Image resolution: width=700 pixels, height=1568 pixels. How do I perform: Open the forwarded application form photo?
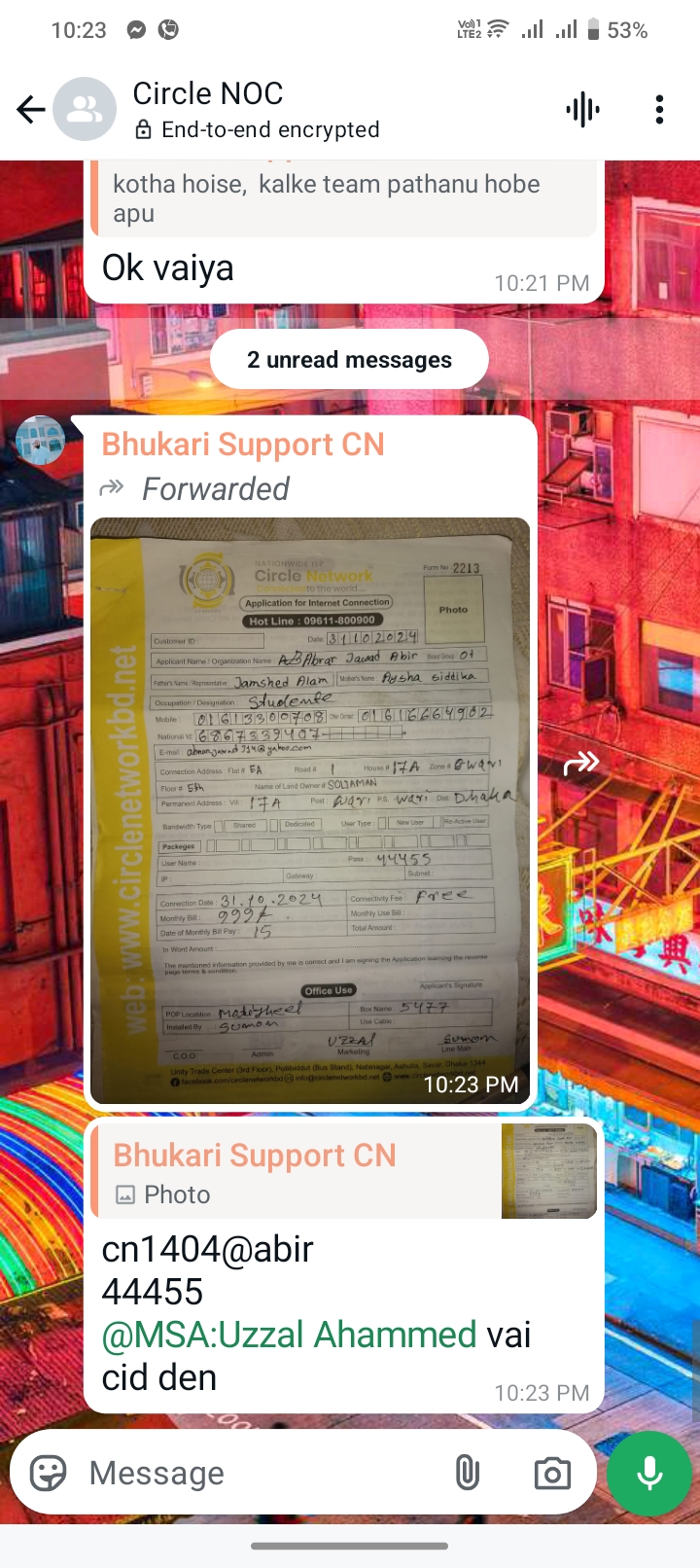click(x=310, y=811)
